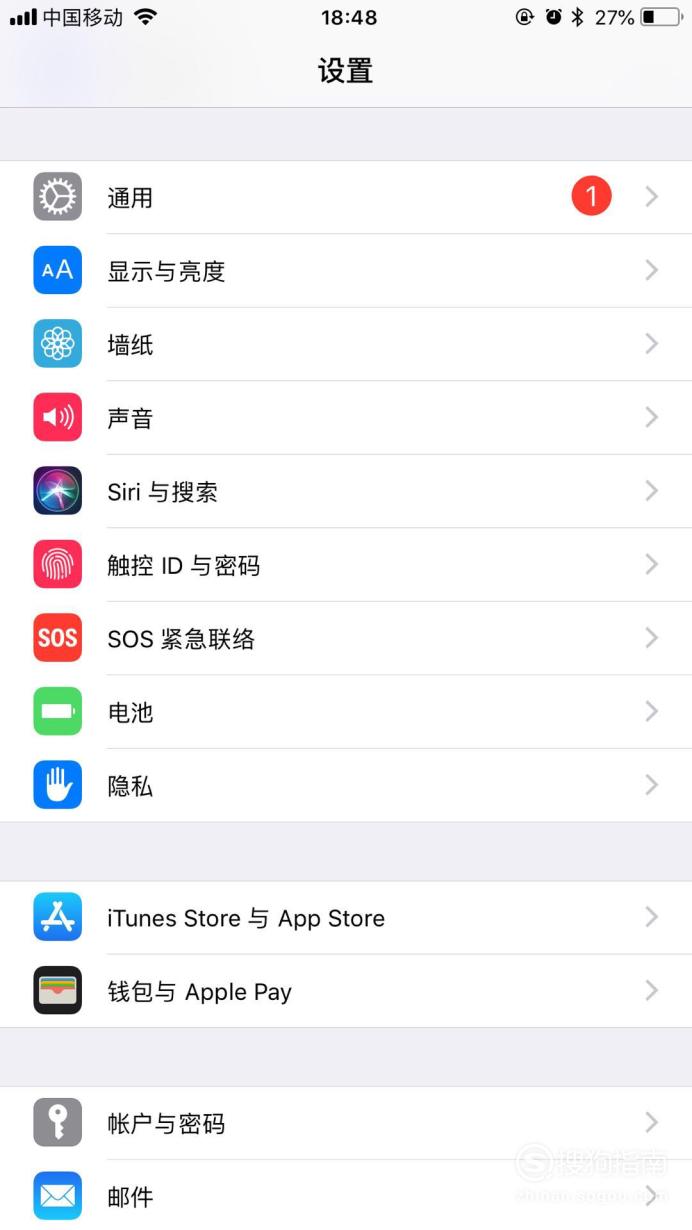Go to 墙纸 wallpaper settings
692x1230 pixels.
[346, 344]
